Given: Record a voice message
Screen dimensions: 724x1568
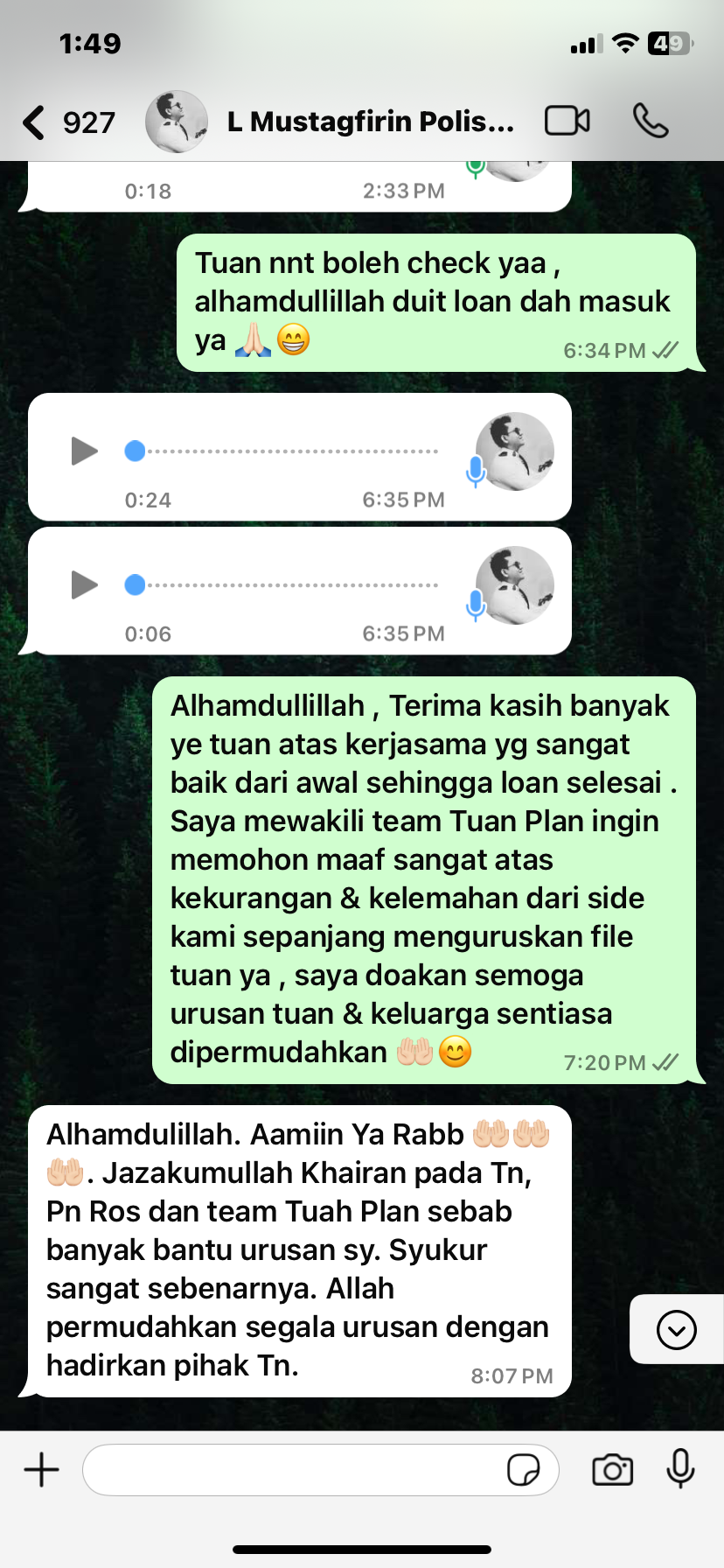Looking at the screenshot, I should click(680, 1468).
